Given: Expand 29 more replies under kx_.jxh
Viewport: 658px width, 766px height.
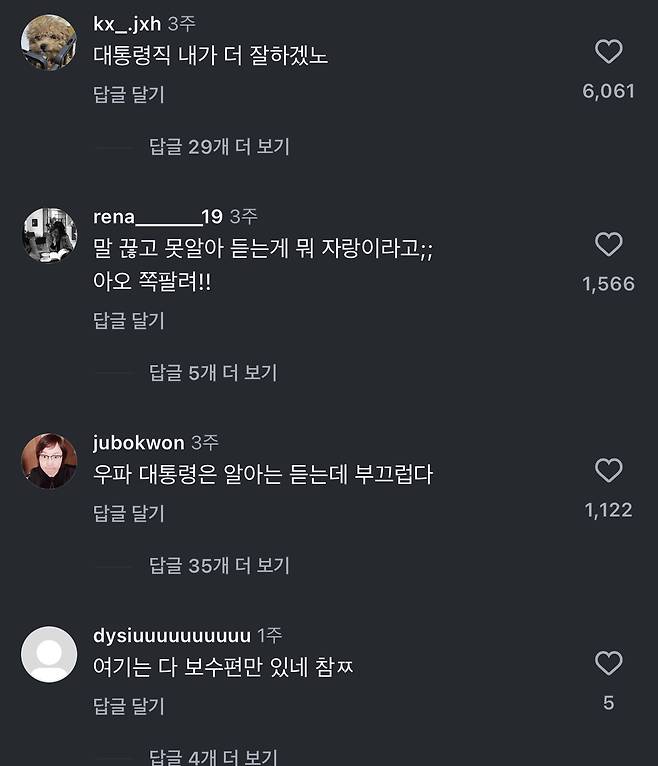Looking at the screenshot, I should pos(219,146).
